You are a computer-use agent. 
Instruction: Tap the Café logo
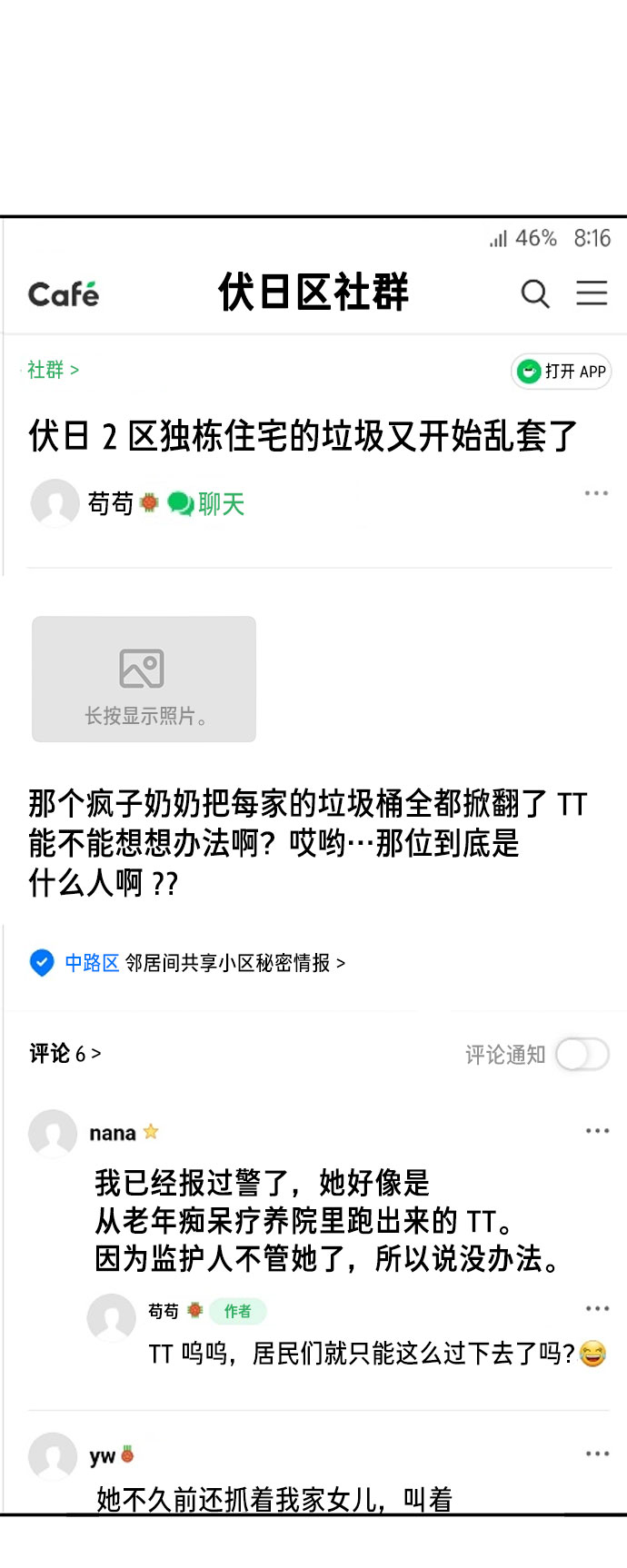pyautogui.click(x=64, y=294)
